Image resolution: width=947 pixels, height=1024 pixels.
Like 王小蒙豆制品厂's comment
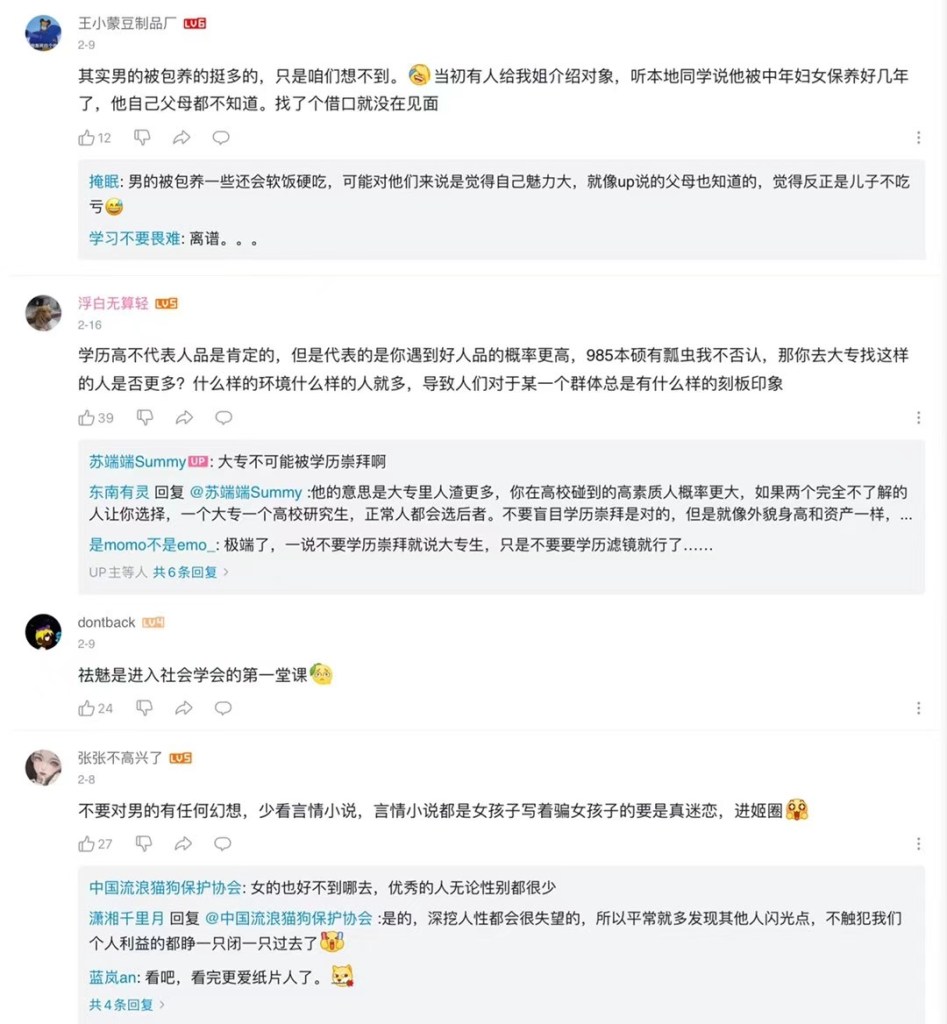coord(87,138)
